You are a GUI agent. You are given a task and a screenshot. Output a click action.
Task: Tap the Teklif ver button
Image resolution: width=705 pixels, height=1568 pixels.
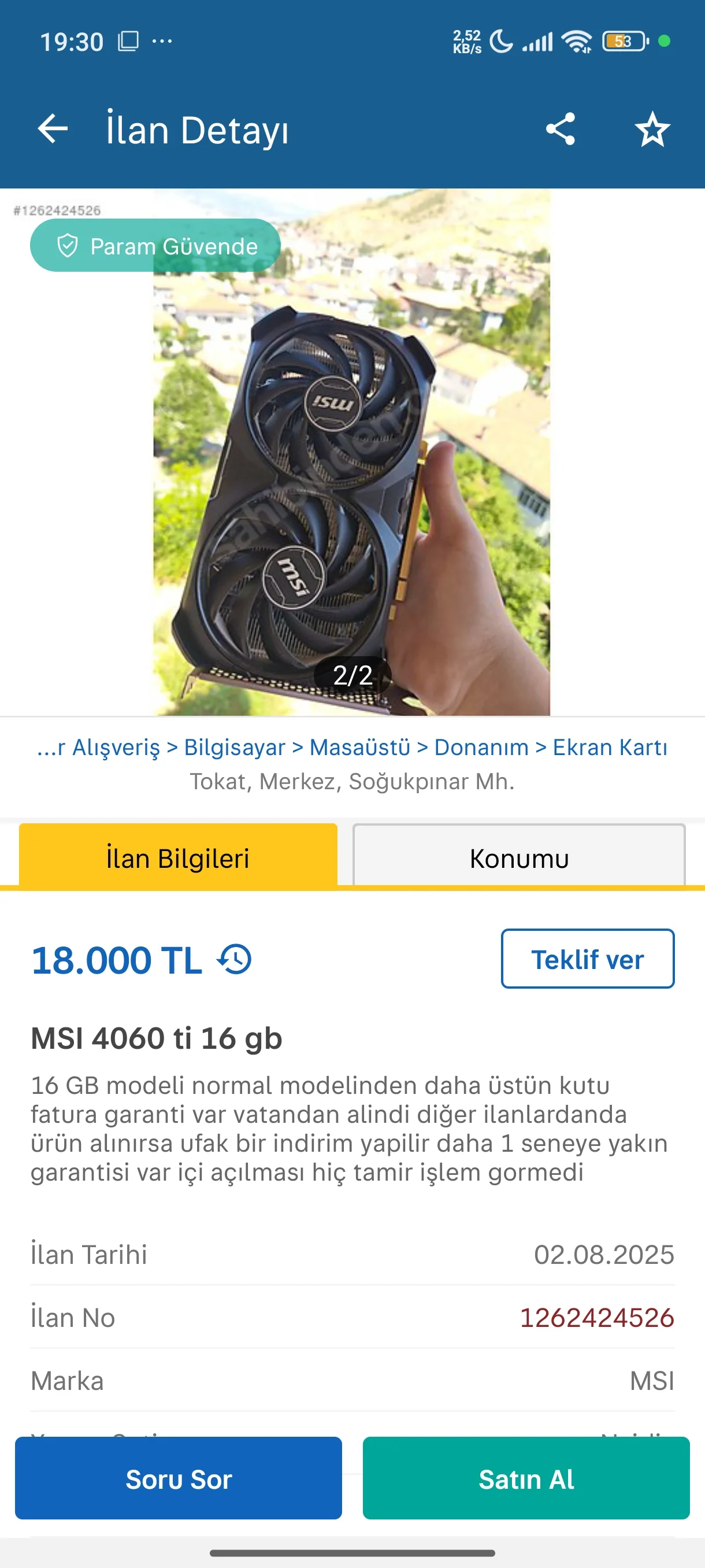coord(587,959)
